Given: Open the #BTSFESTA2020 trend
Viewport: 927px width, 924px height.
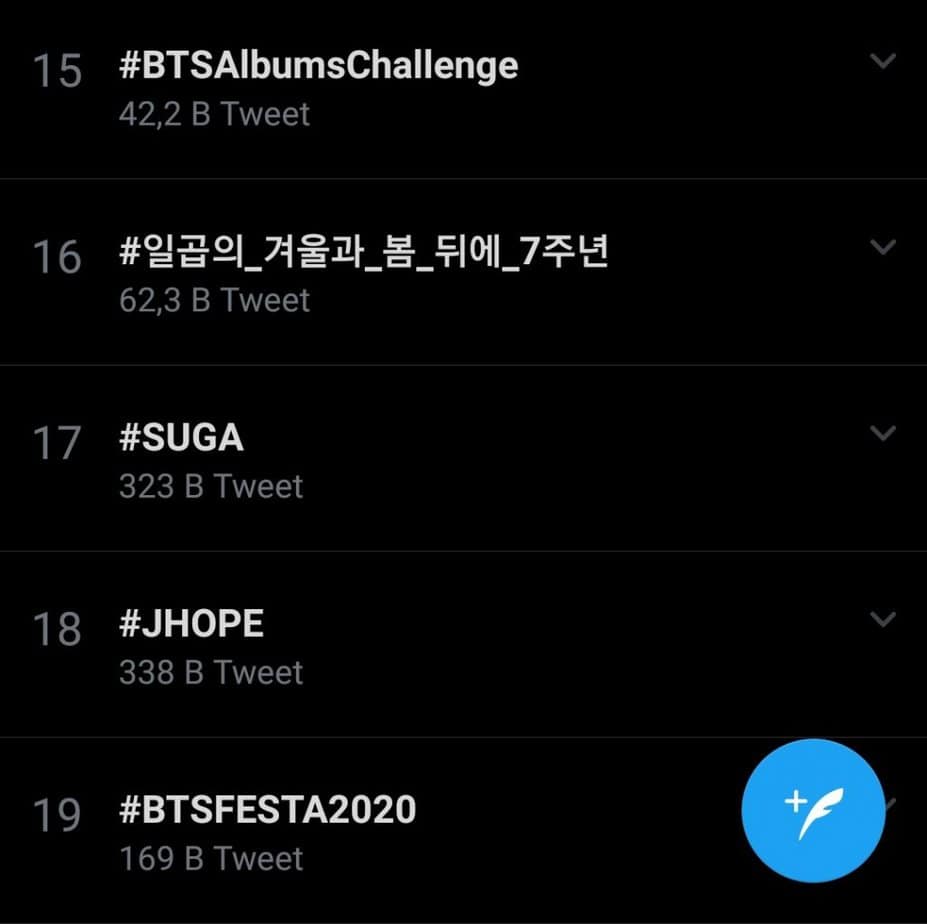Looking at the screenshot, I should 267,810.
